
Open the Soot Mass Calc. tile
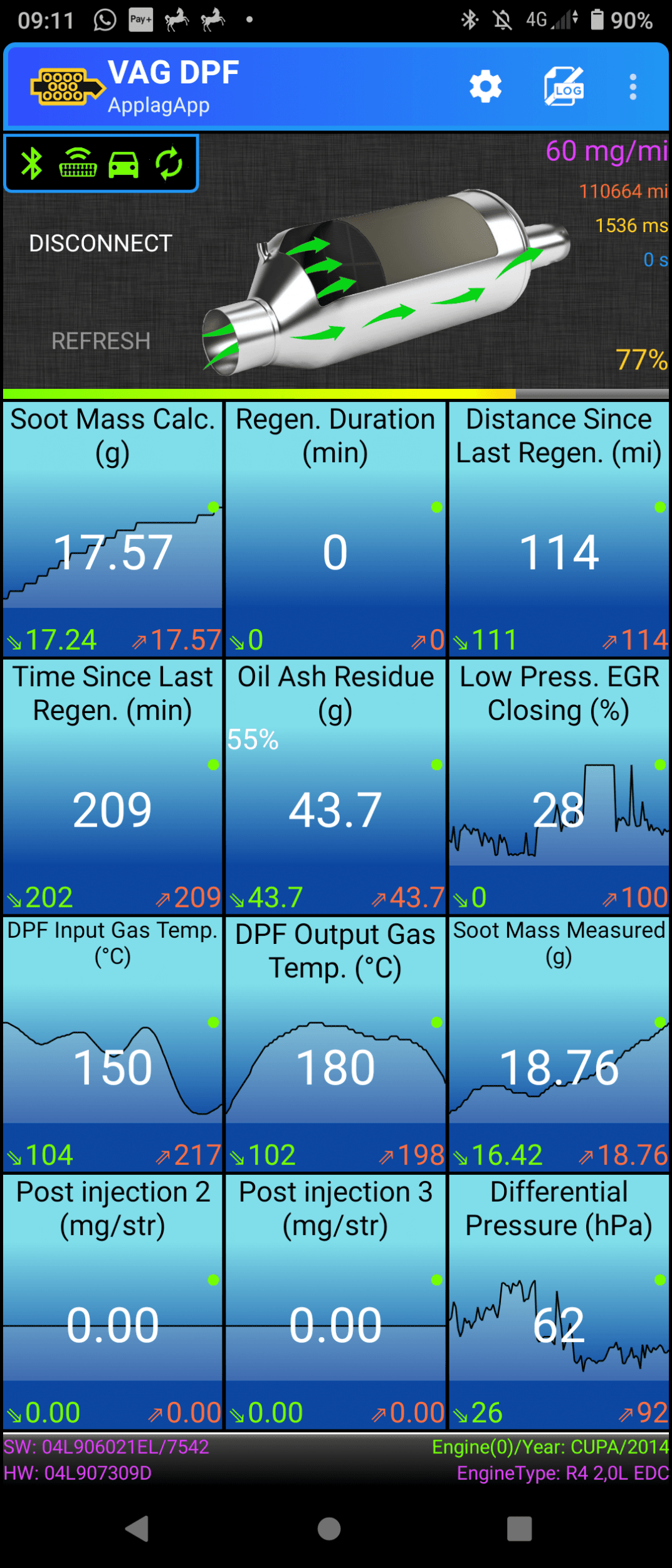pos(113,530)
